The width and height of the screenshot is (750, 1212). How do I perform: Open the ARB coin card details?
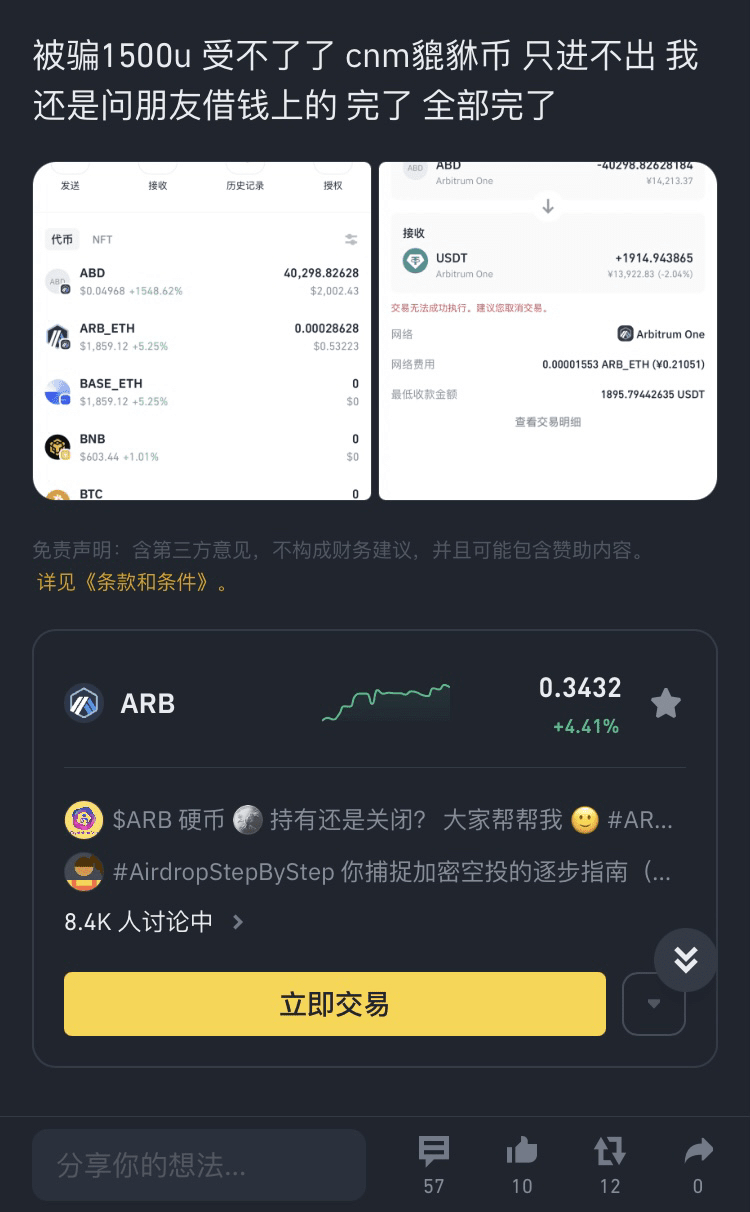[148, 704]
